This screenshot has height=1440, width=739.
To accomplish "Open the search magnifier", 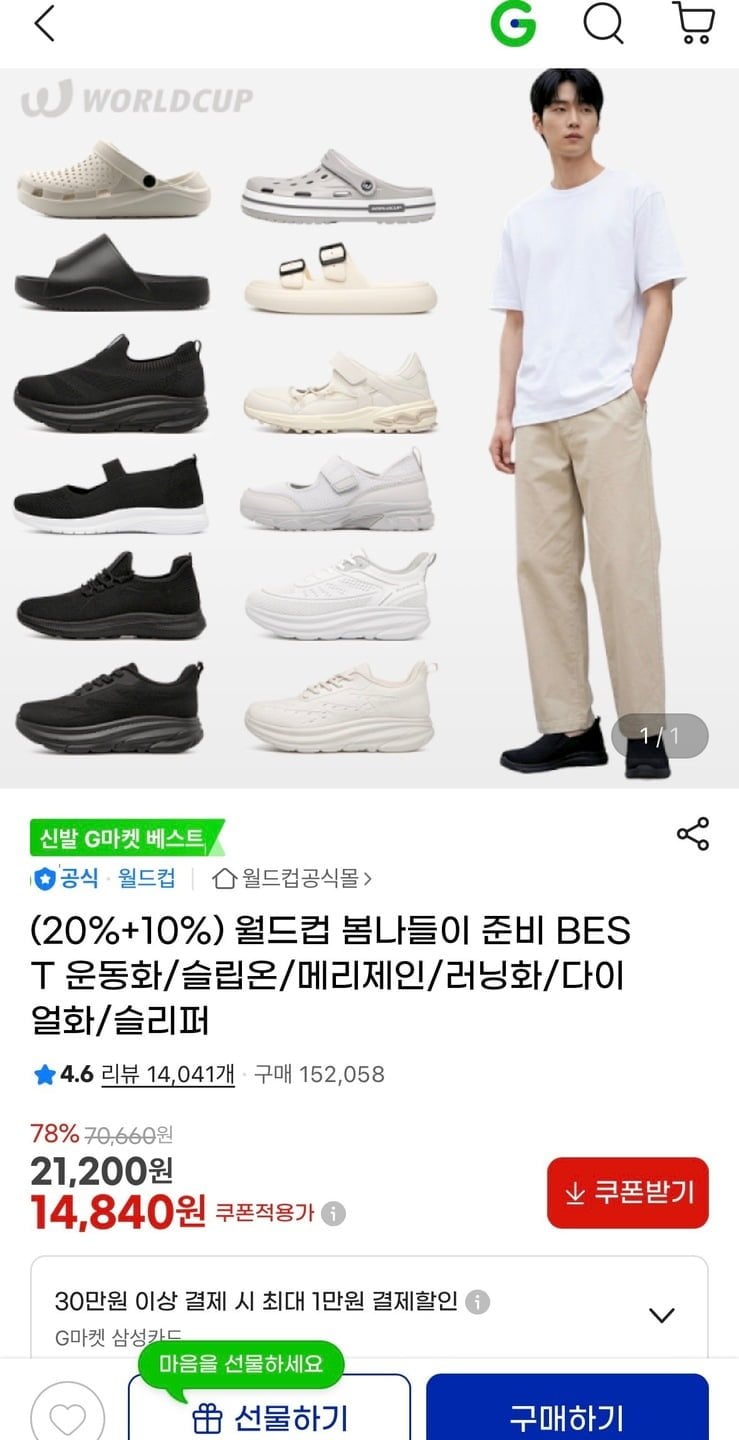I will [x=603, y=24].
